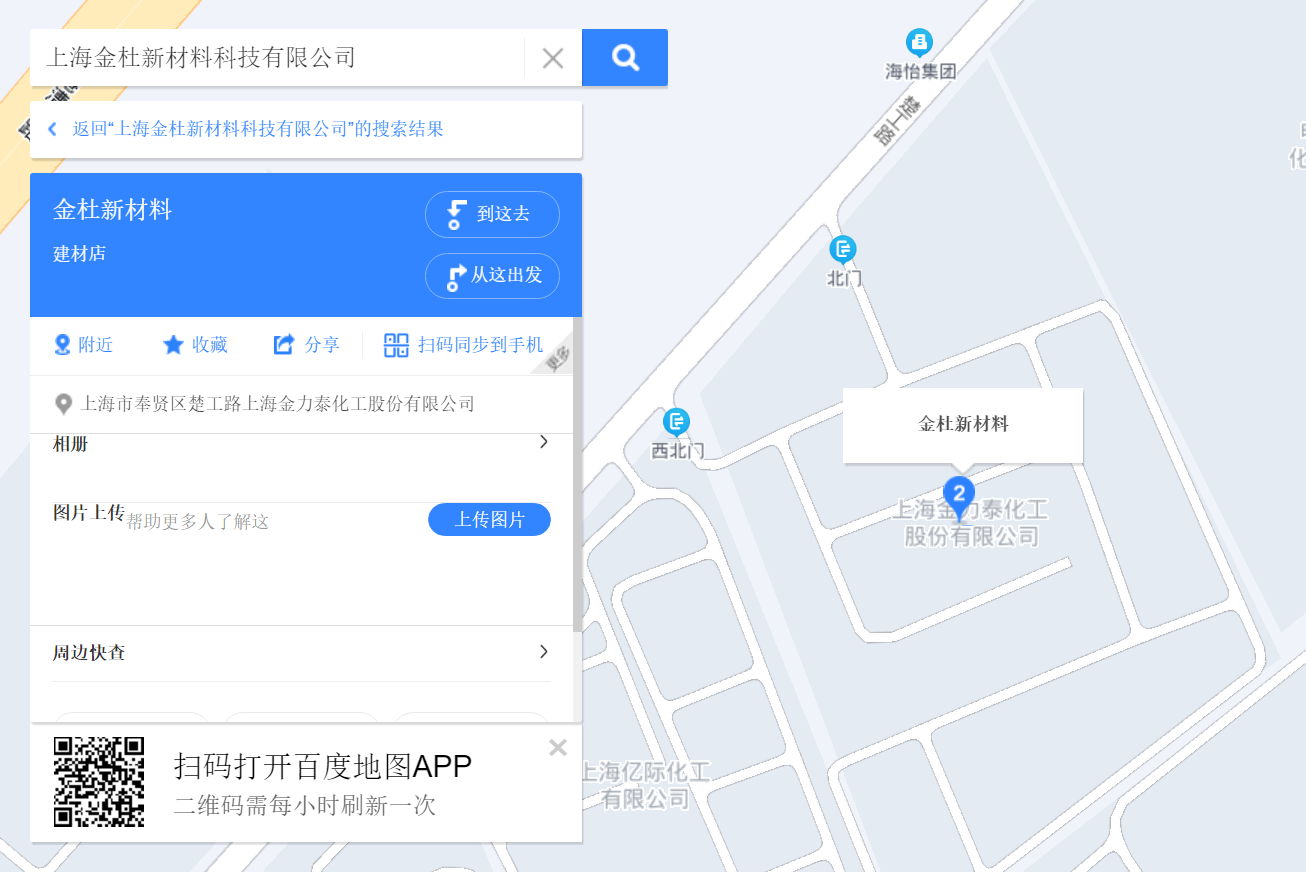Search nearby with 附近
This screenshot has width=1306, height=872.
pyautogui.click(x=84, y=345)
